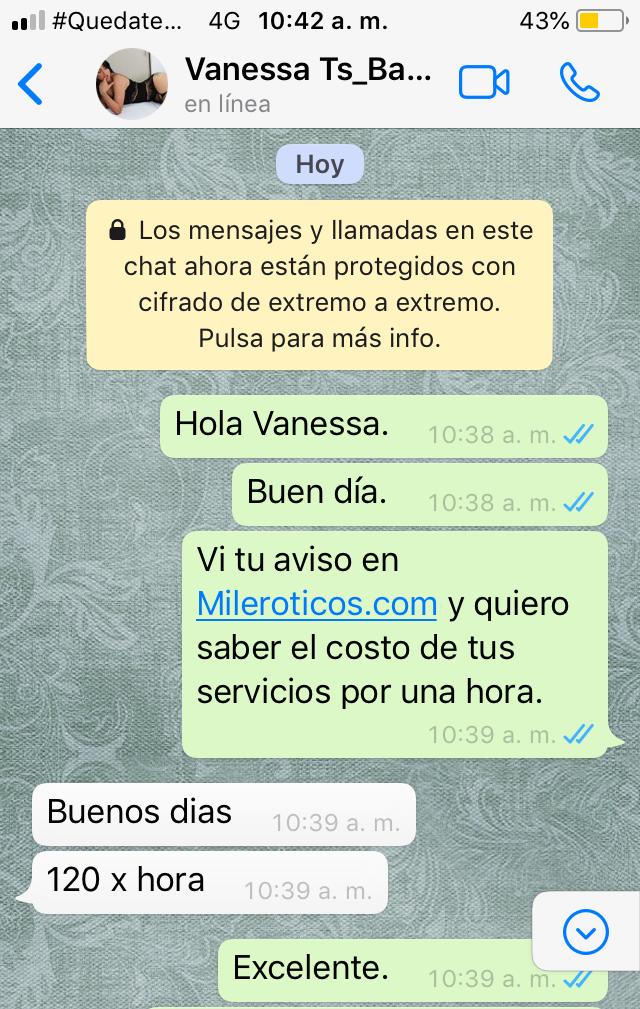Open the Mileroticos.com link
This screenshot has width=640, height=1009.
point(316,604)
